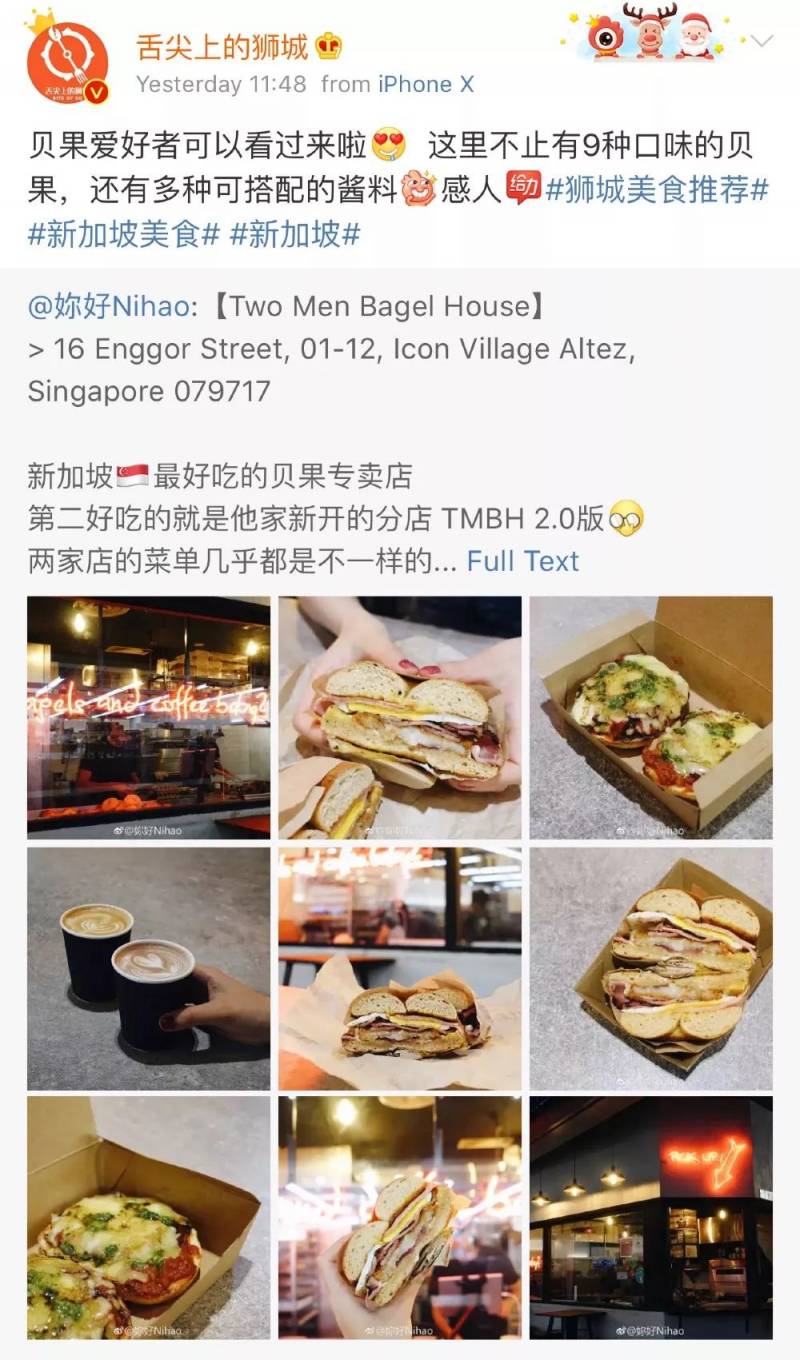The width and height of the screenshot is (800, 1360).
Task: Expand the post options chevron
Action: coord(762,41)
